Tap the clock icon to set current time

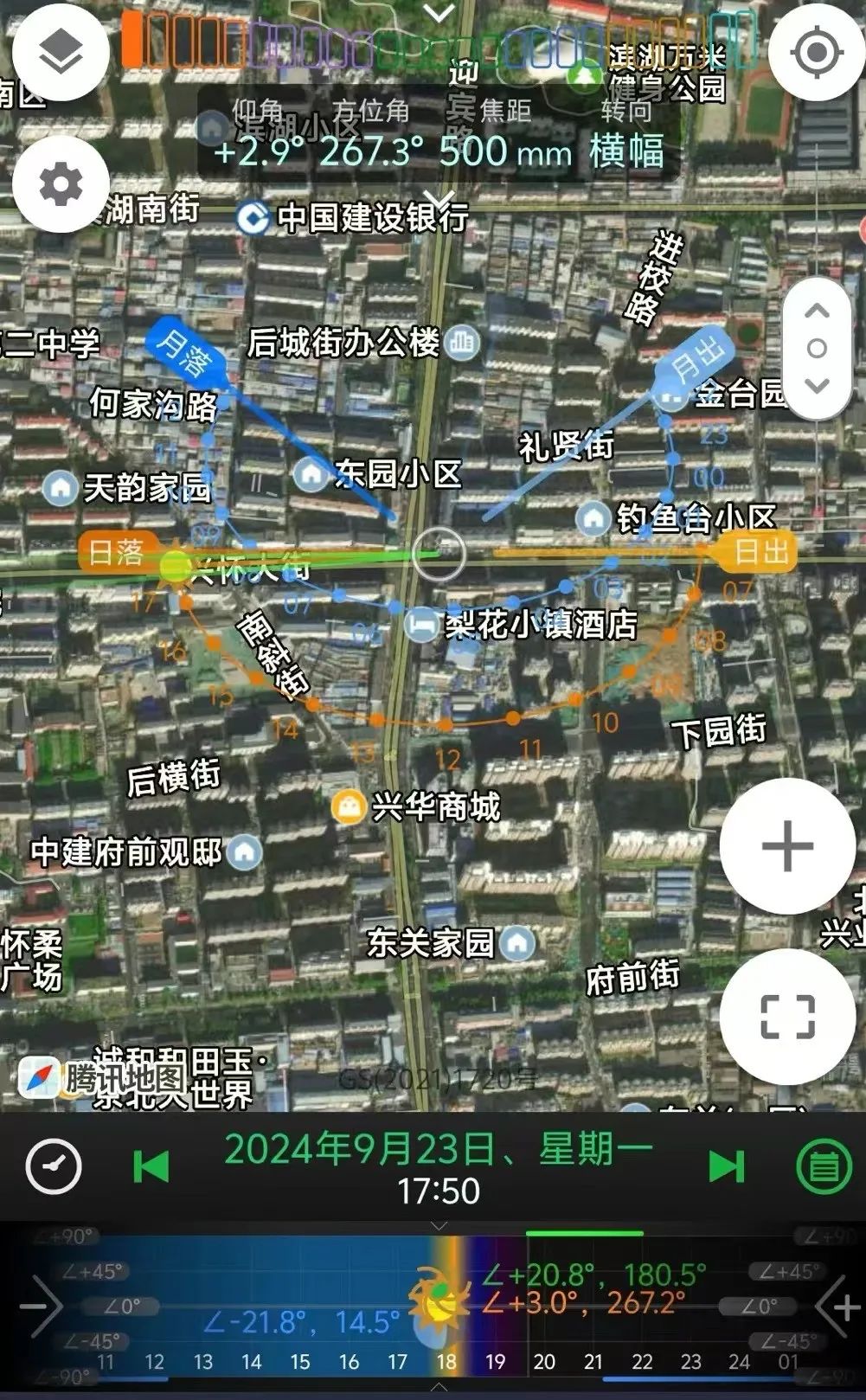54,1167
